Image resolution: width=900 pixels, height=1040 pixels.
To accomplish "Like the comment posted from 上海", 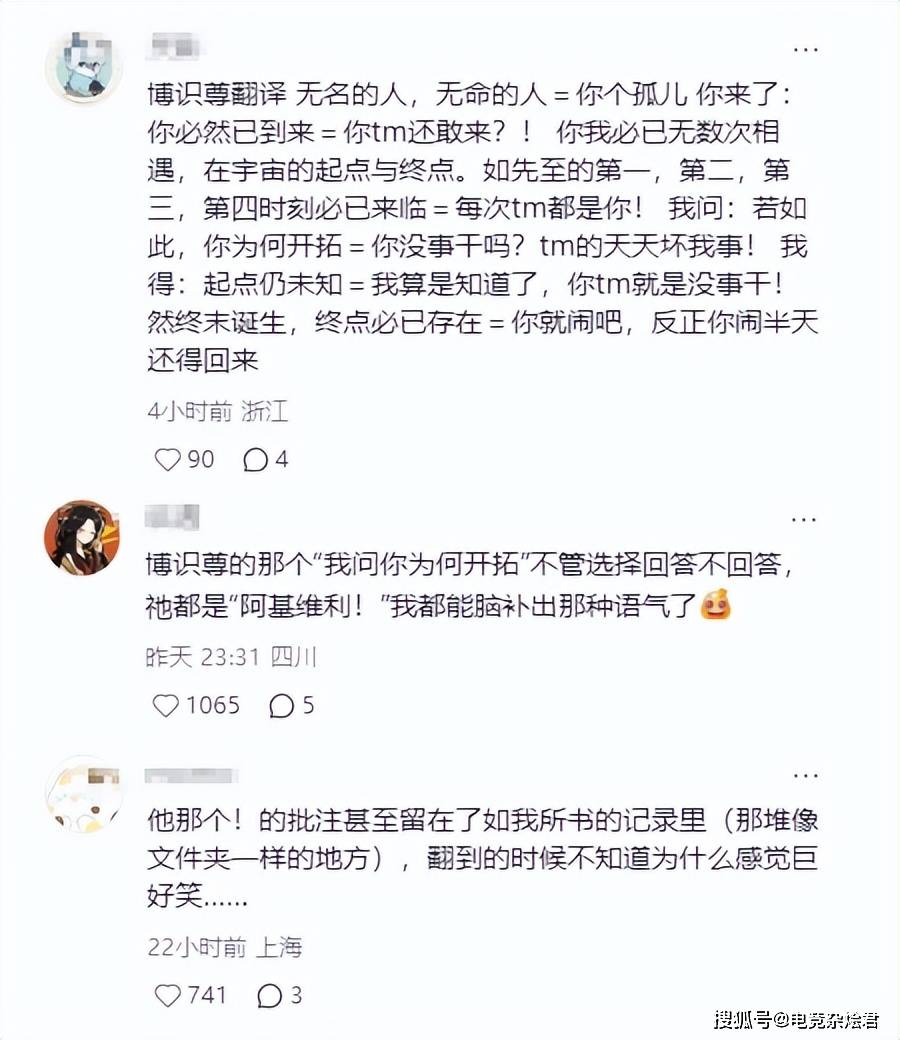I will pyautogui.click(x=166, y=995).
